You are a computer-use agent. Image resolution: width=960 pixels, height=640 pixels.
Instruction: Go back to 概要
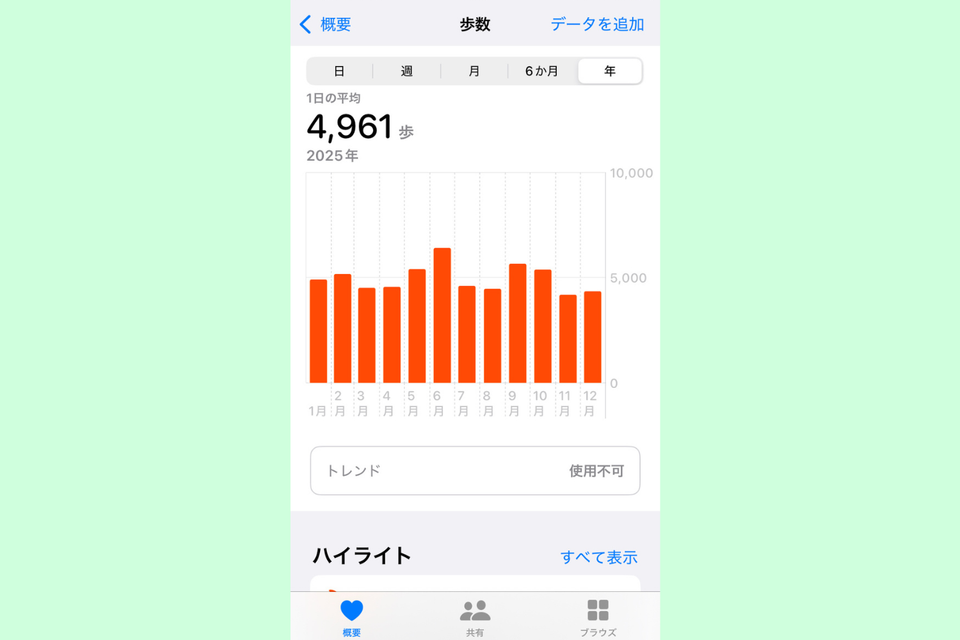click(326, 24)
